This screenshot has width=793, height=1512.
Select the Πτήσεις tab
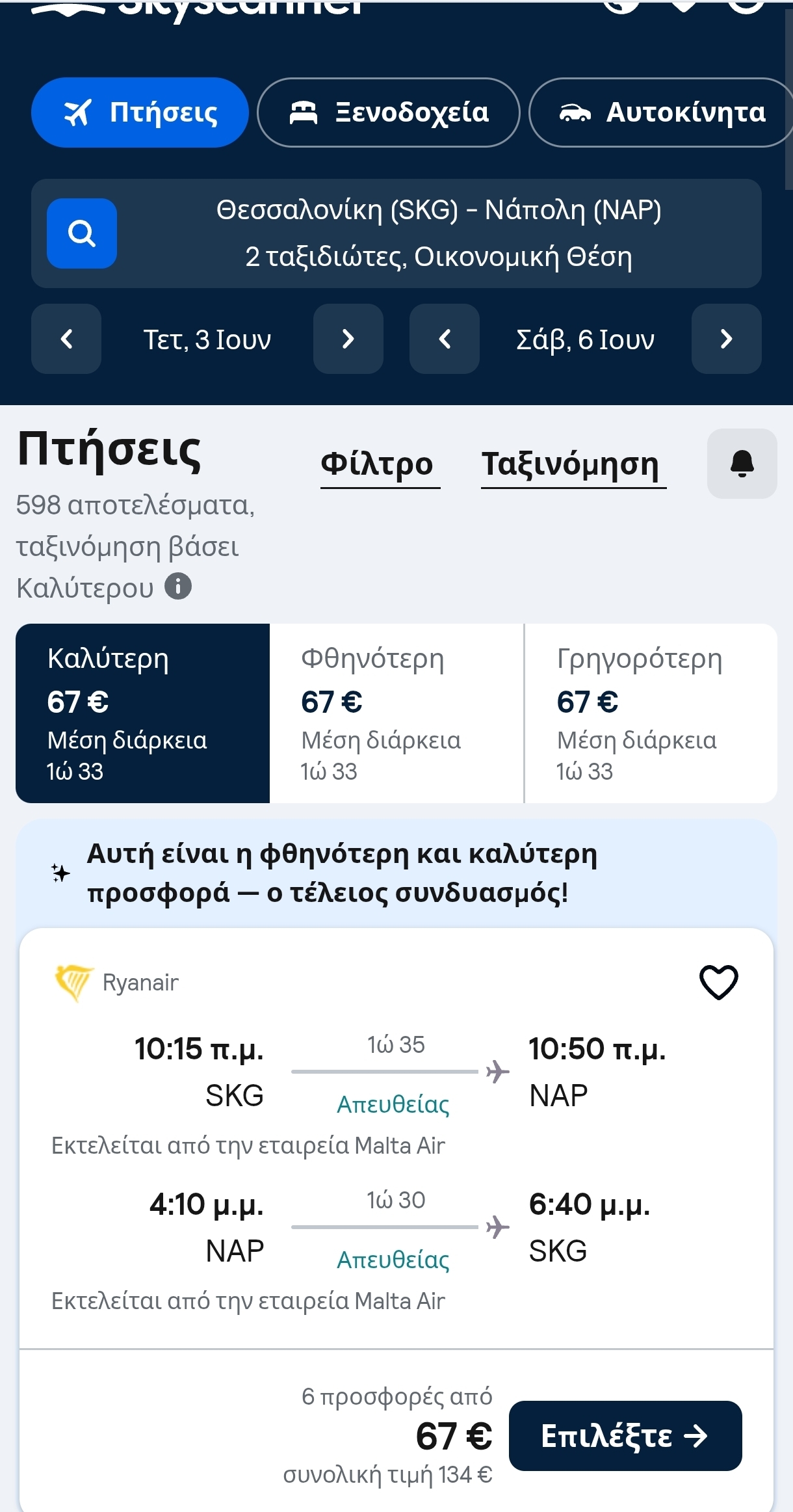[x=140, y=113]
